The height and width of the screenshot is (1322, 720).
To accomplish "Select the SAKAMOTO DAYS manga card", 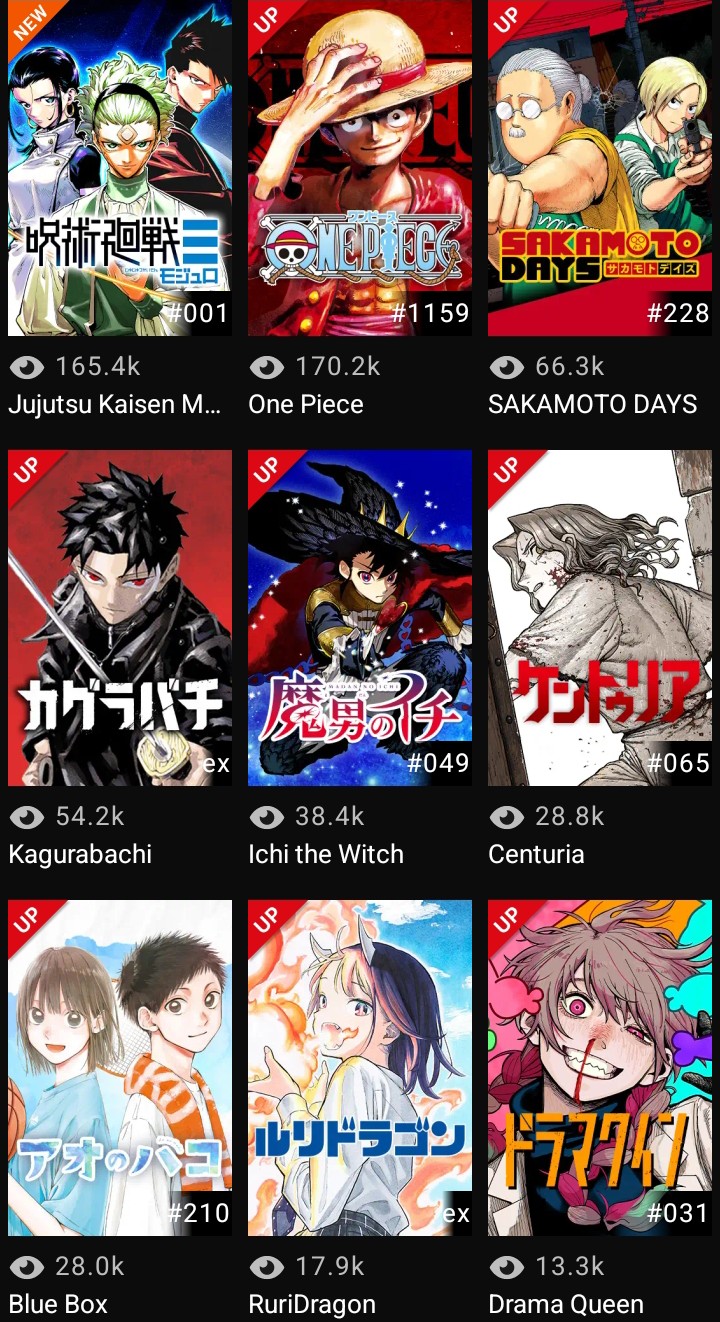I will tap(600, 168).
